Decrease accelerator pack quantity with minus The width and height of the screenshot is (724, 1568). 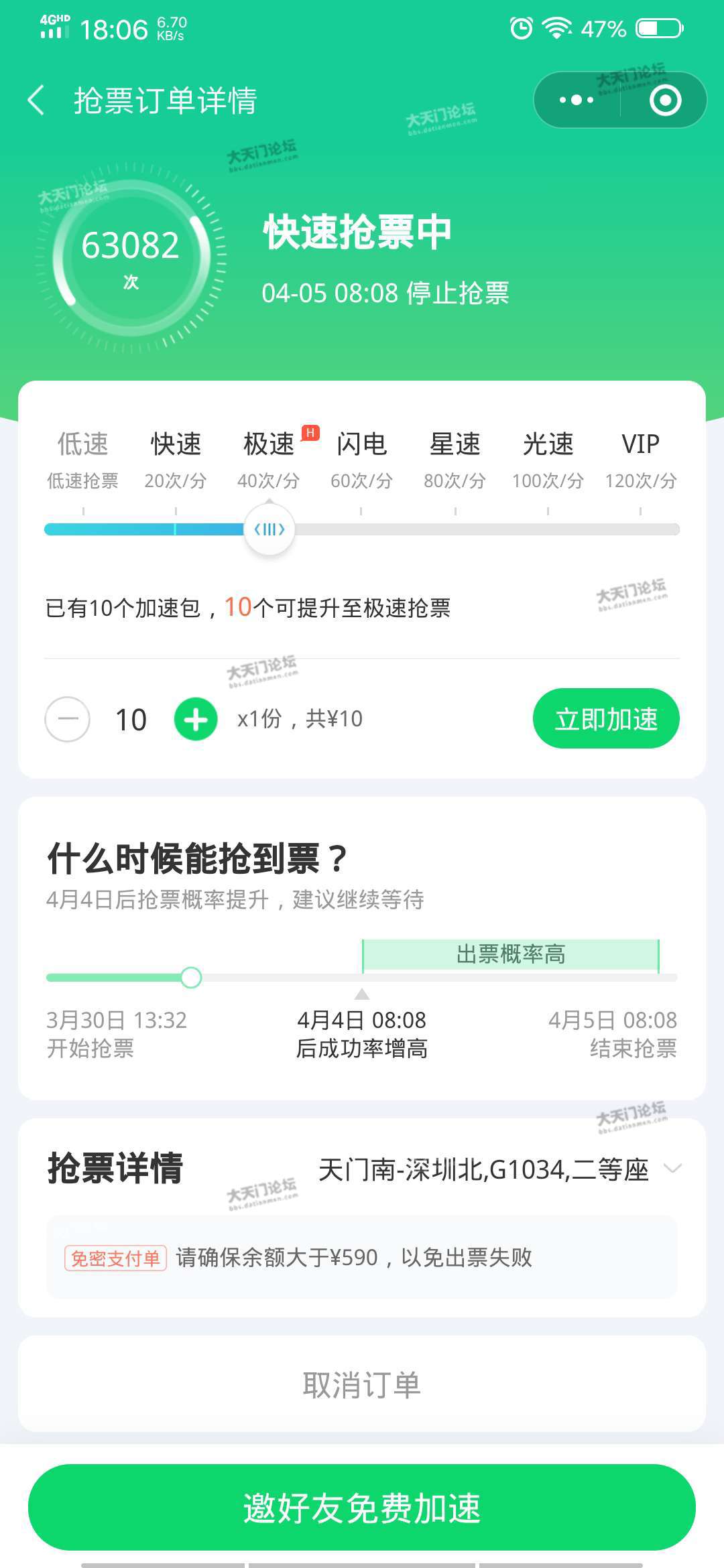click(x=67, y=719)
